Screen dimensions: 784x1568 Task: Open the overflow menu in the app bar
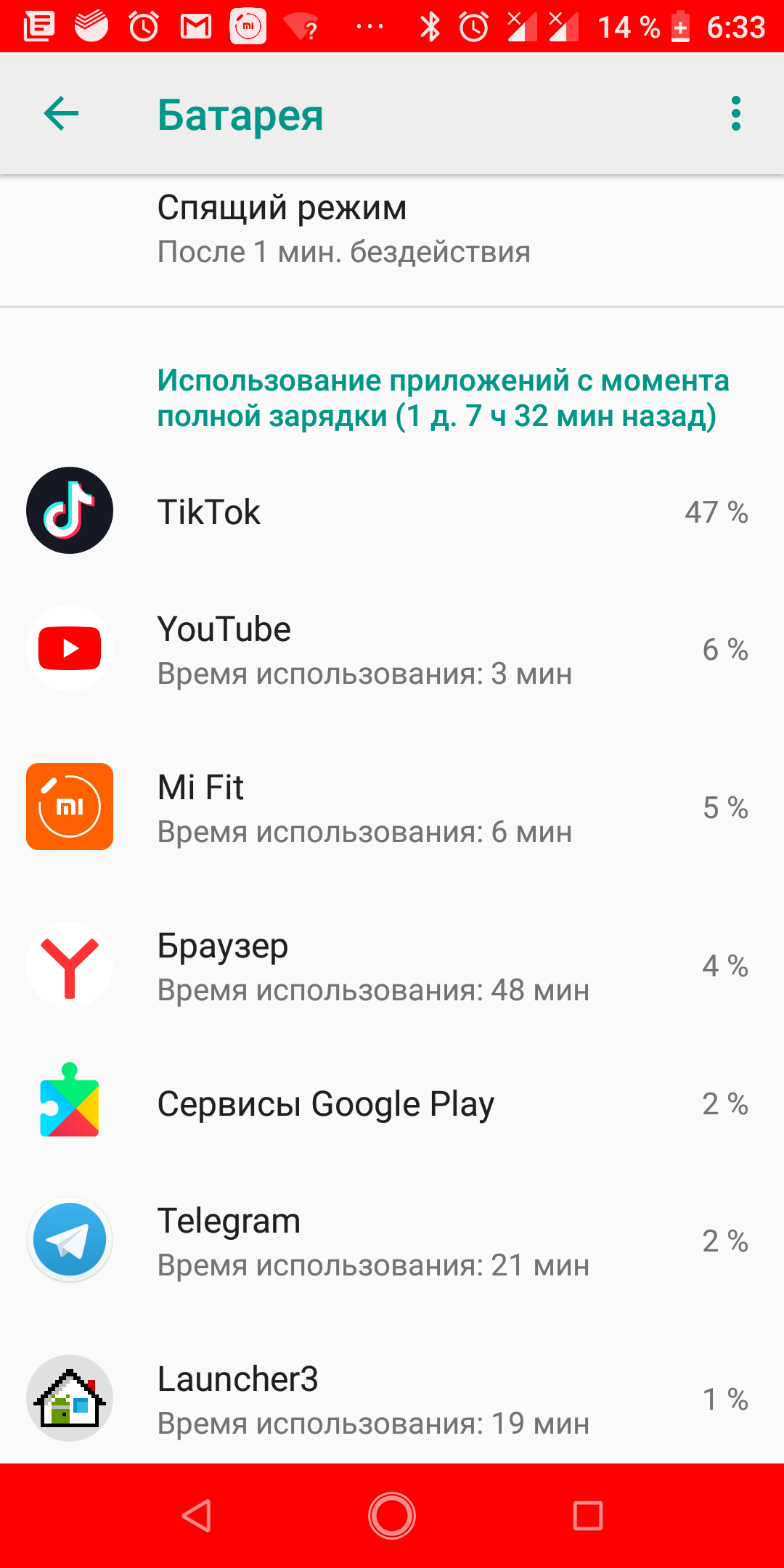click(735, 114)
